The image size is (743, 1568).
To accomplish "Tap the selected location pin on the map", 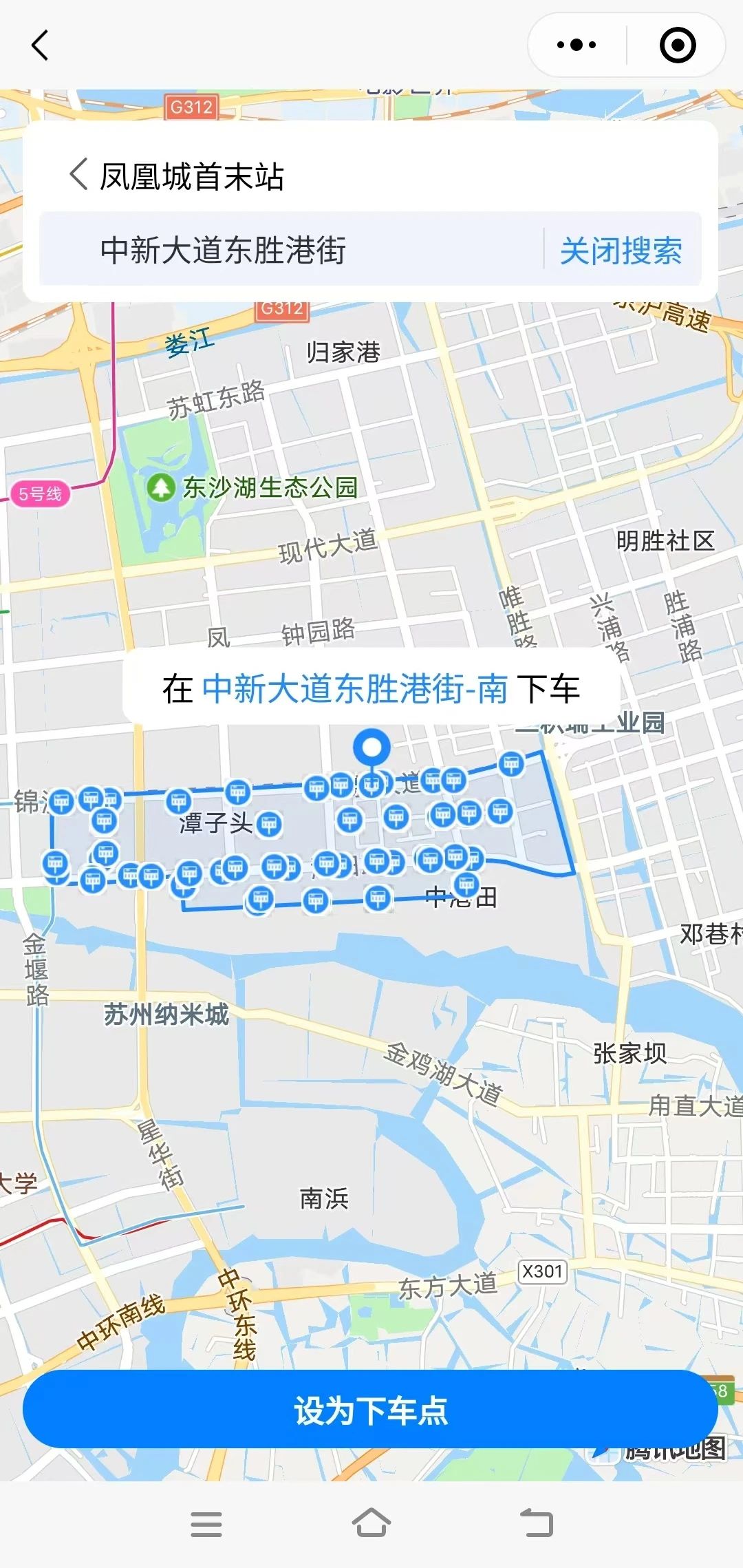I will click(371, 748).
